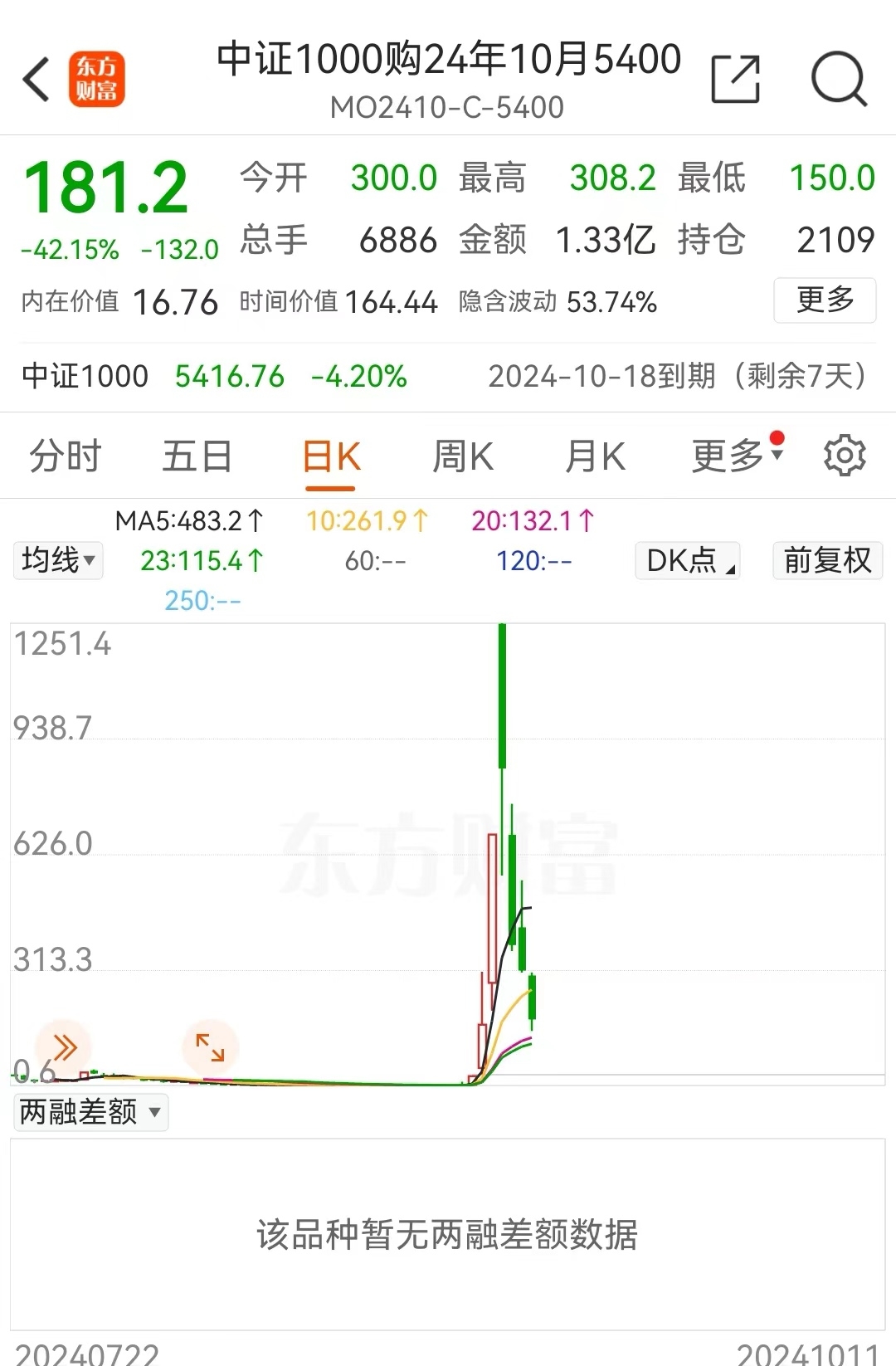This screenshot has height=1366, width=896.
Task: Open the 两融差额 sub-indicator dropdown
Action: point(90,1111)
